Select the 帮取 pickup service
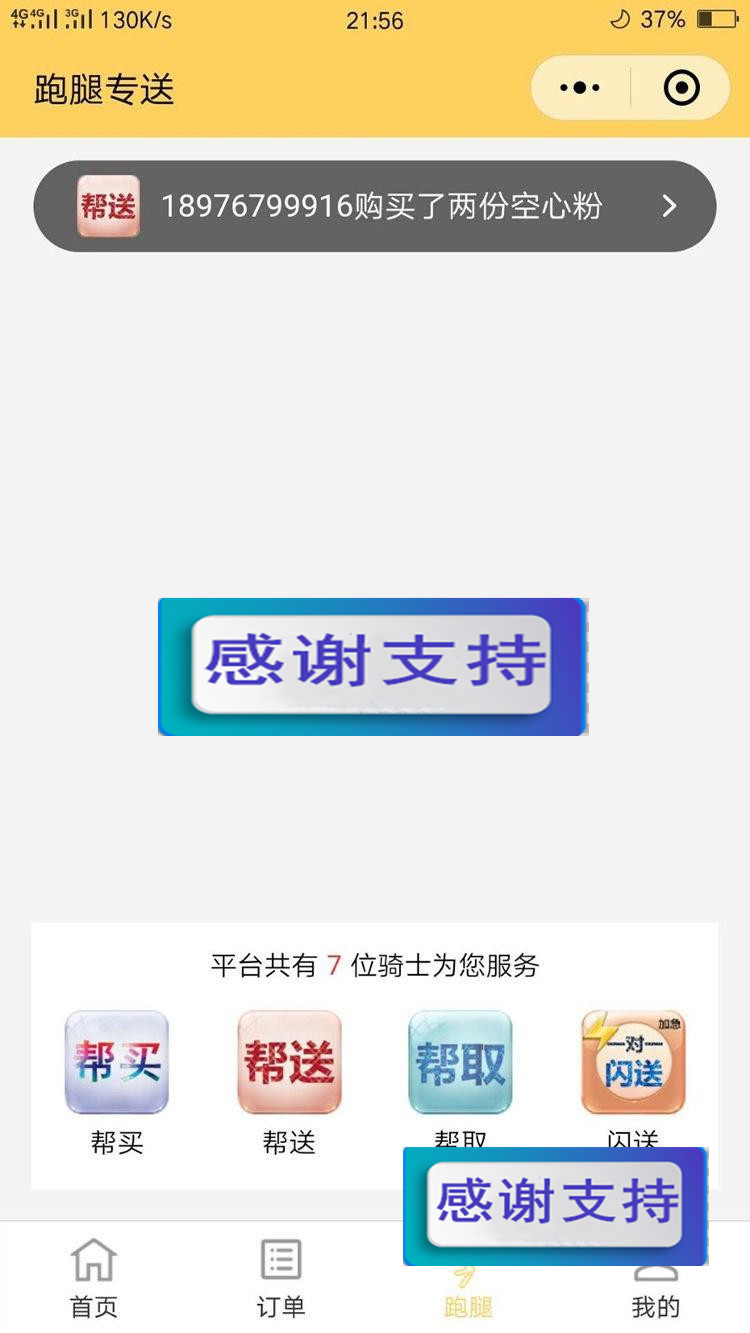Image resolution: width=750 pixels, height=1333 pixels. tap(460, 1064)
